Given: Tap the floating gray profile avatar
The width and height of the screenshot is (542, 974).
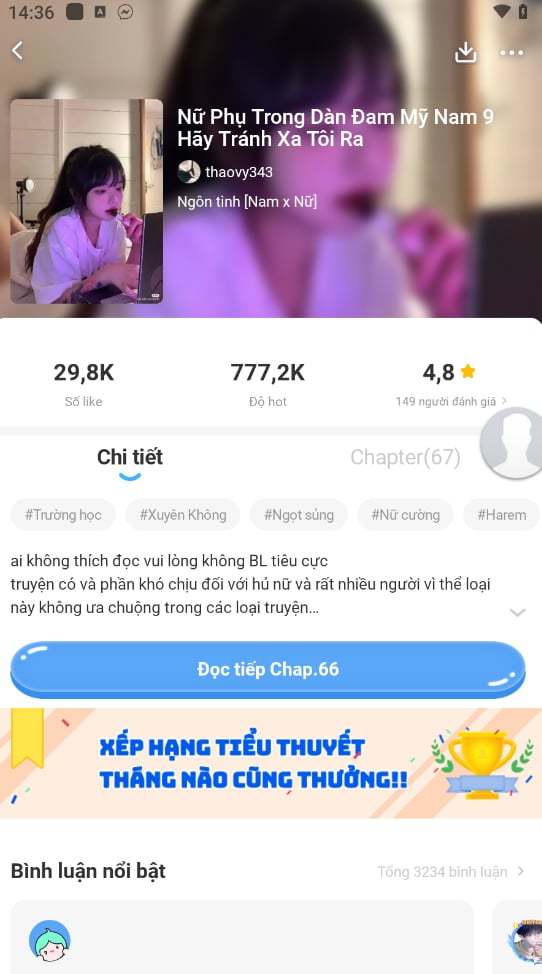Looking at the screenshot, I should point(510,443).
